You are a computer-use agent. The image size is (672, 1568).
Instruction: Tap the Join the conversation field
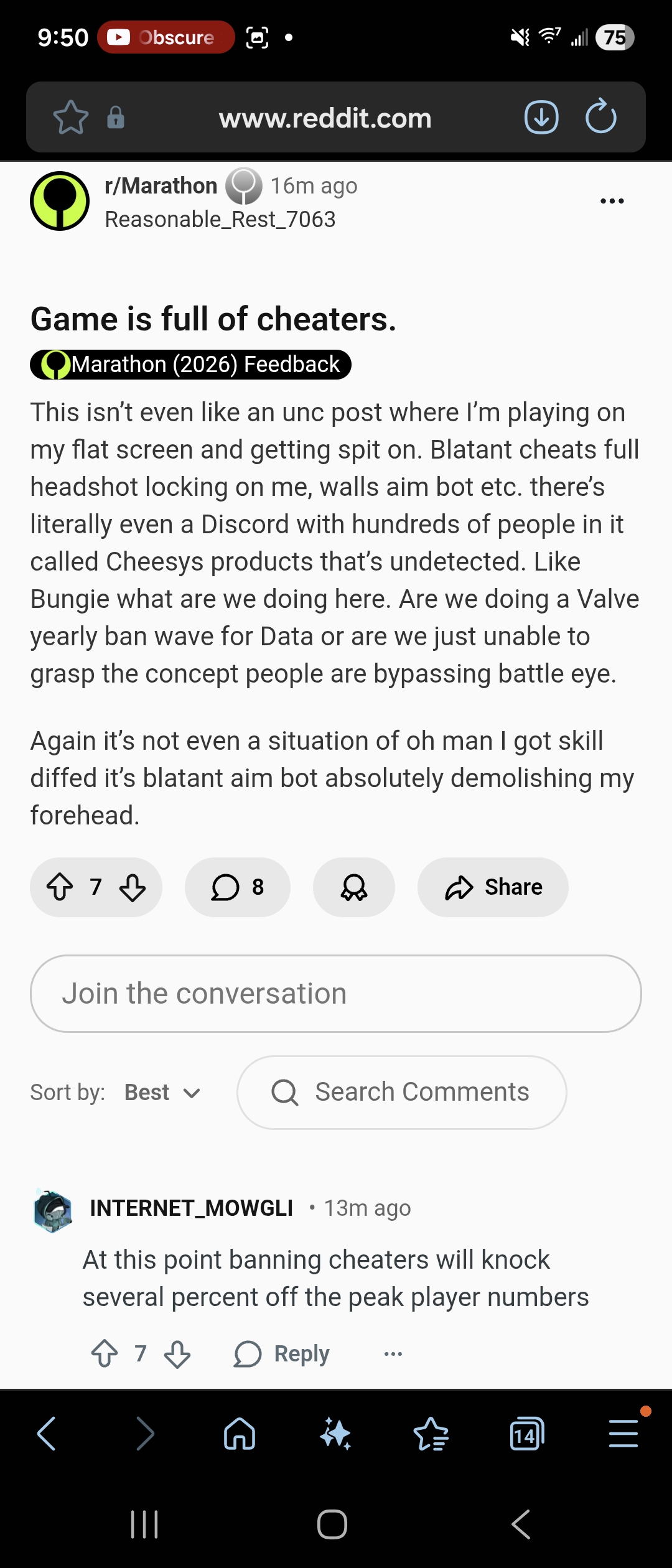336,994
